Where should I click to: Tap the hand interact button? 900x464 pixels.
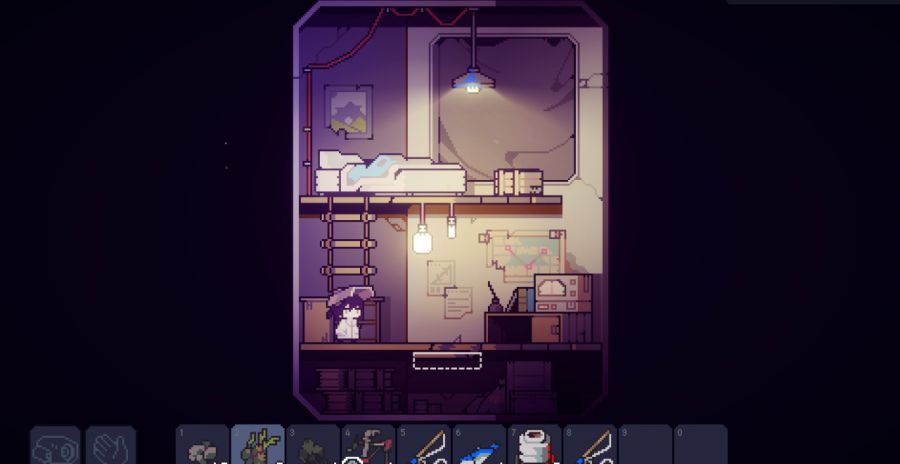[x=110, y=446]
